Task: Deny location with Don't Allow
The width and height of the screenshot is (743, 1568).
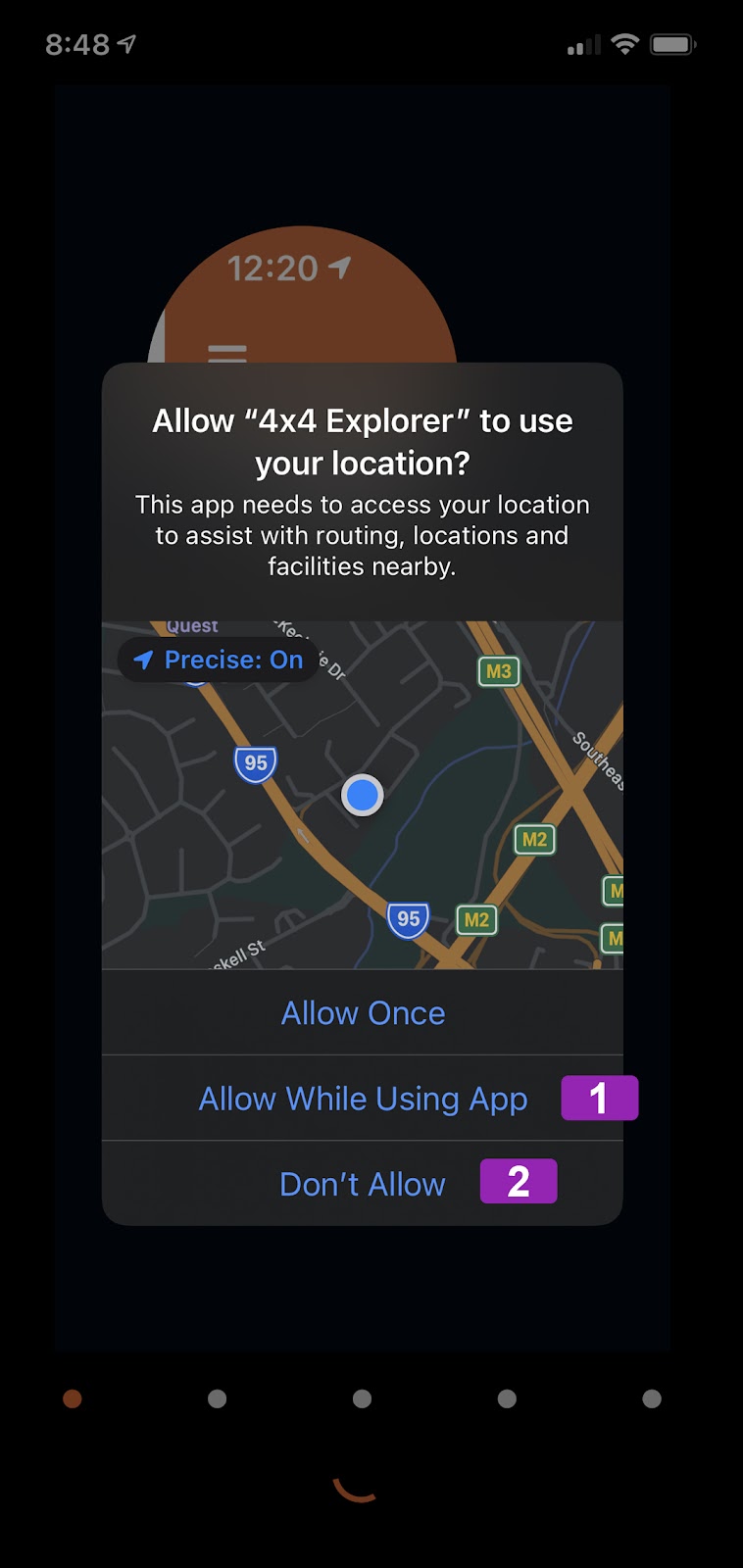Action: coord(363,1184)
